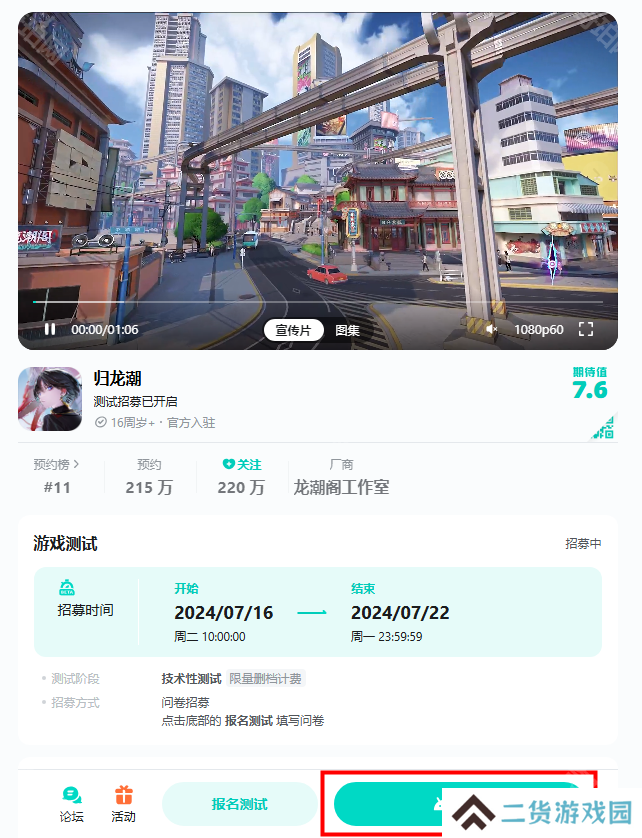The image size is (642, 838).
Task: Tap the teal download button
Action: click(390, 803)
